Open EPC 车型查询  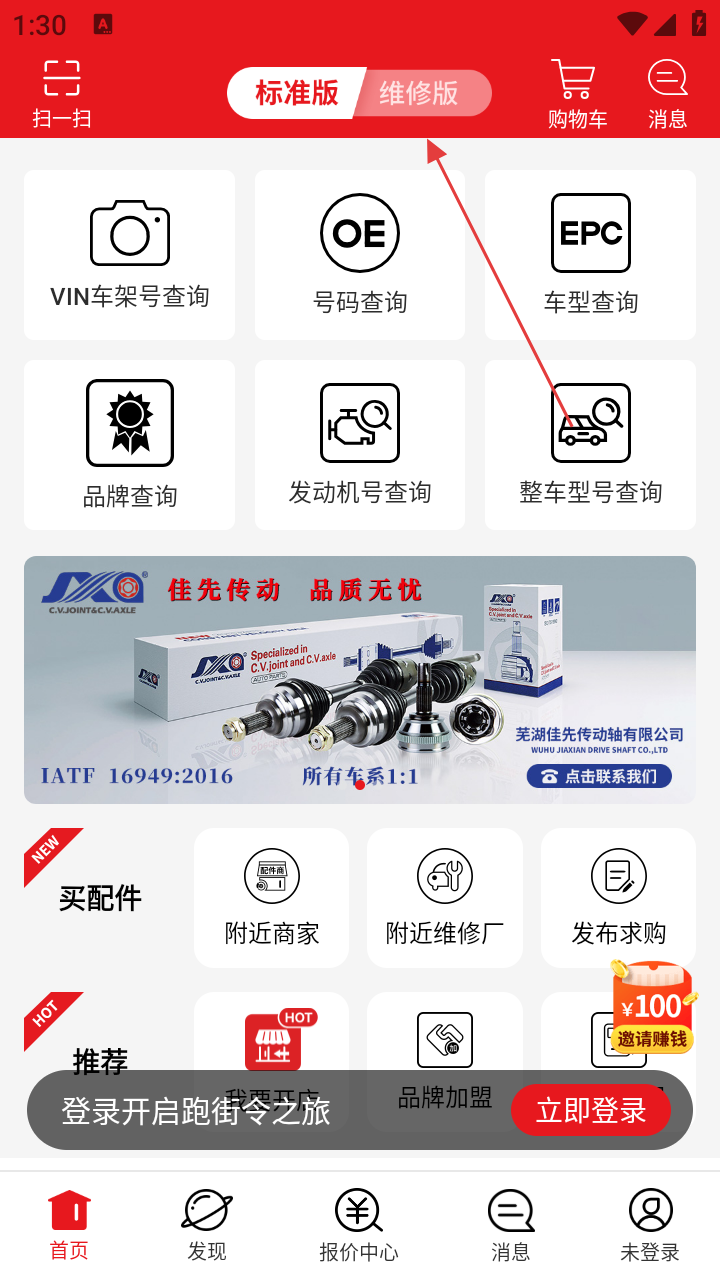pyautogui.click(x=590, y=255)
